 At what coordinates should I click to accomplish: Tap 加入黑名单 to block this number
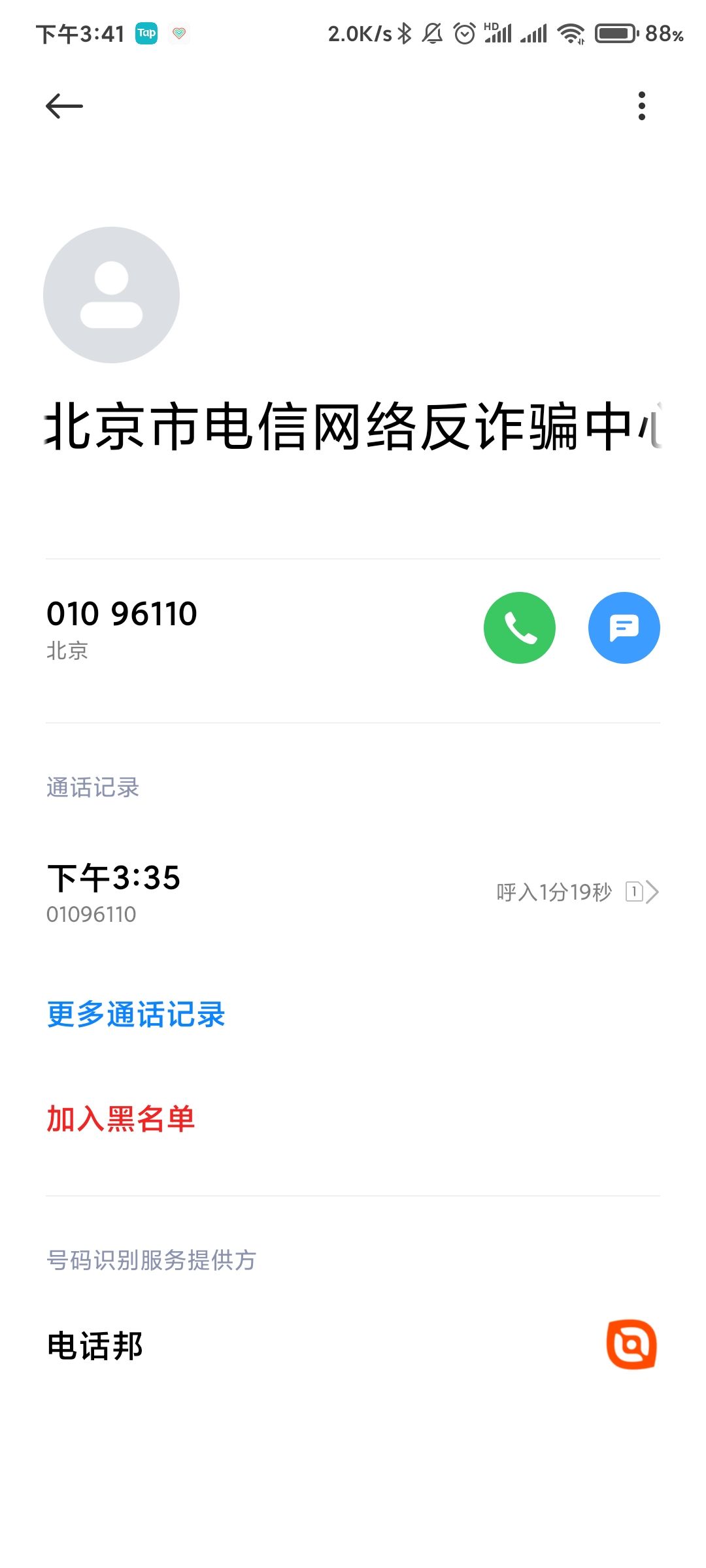121,1119
